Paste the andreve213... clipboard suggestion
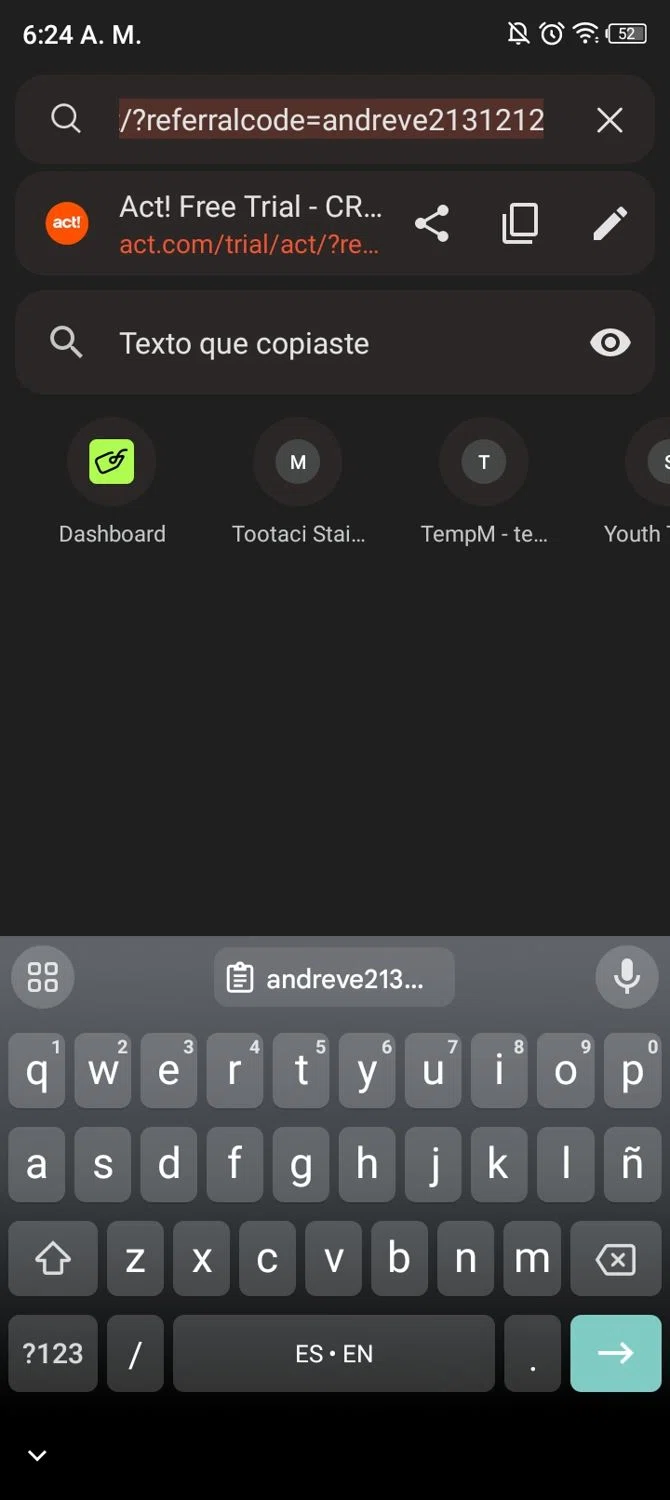 (334, 978)
